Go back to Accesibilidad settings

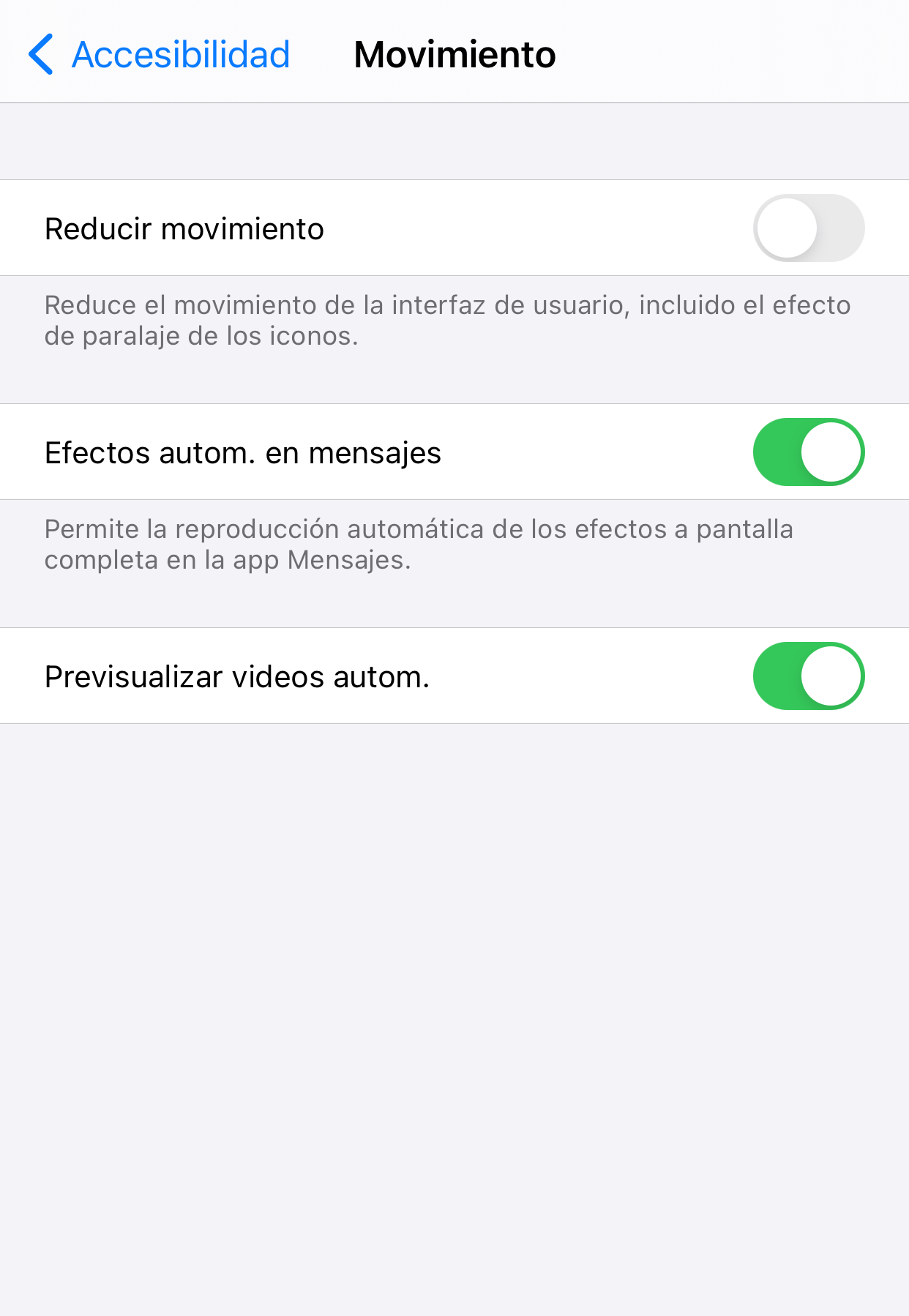160,55
